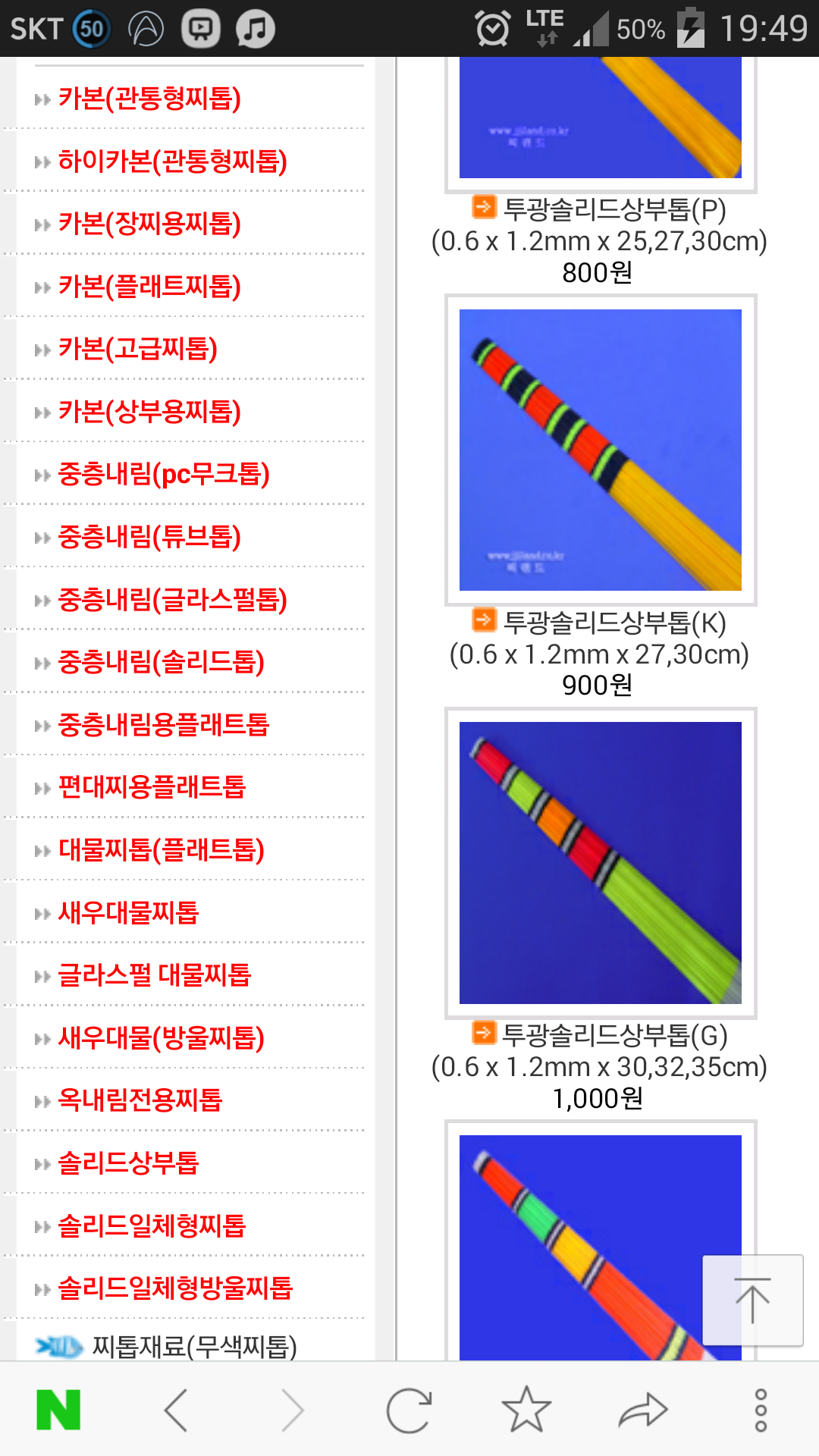Select the 옥내림전용찌톱 category
Image resolution: width=819 pixels, height=1456 pixels.
click(140, 1100)
